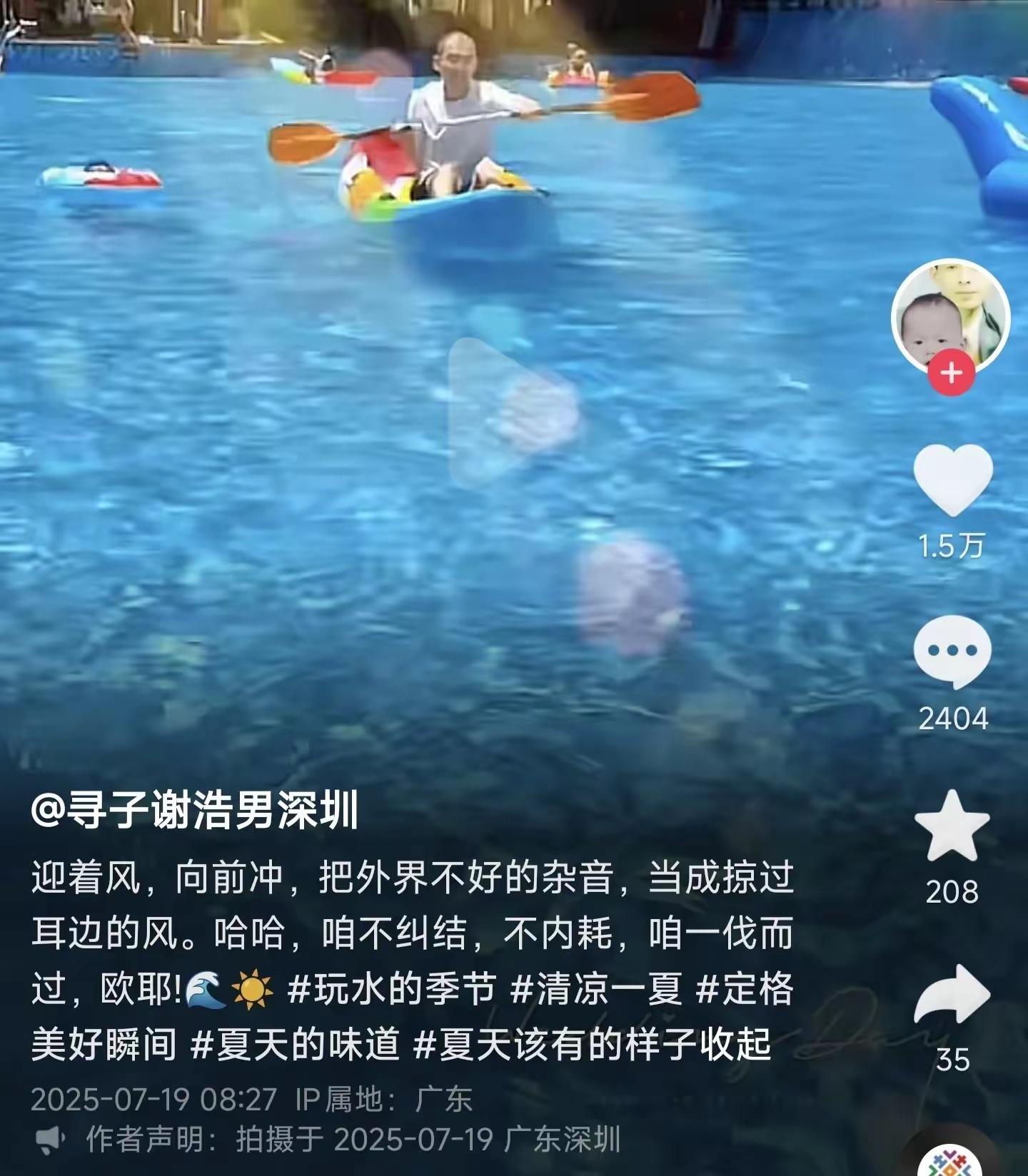Viewport: 1028px width, 1176px height.
Task: Open @寻子谢浩男深圳 profile link
Action: pos(195,811)
